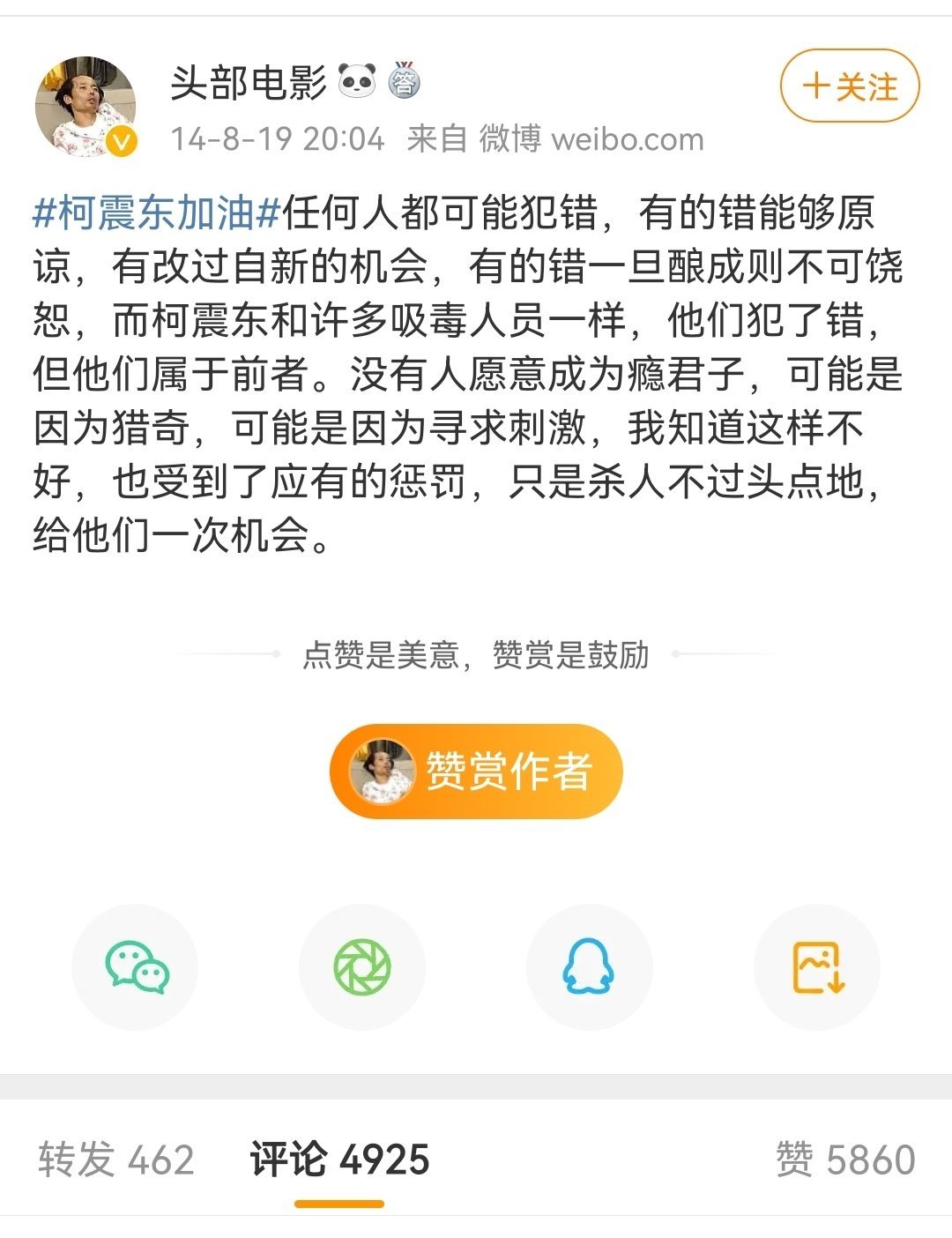This screenshot has width=952, height=1238.
Task: Click the weibo.com source link
Action: (x=628, y=138)
